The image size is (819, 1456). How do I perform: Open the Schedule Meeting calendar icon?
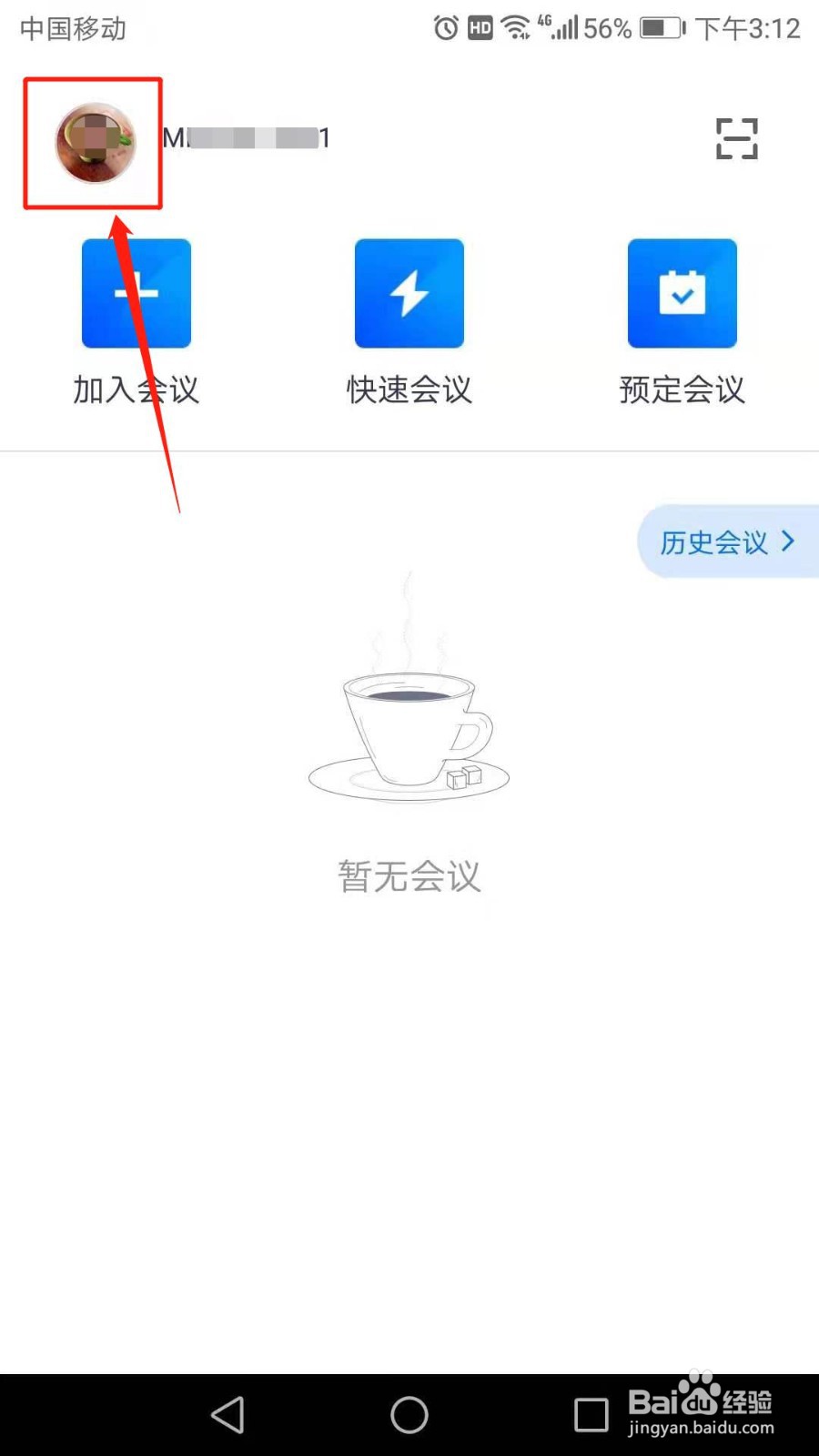682,292
